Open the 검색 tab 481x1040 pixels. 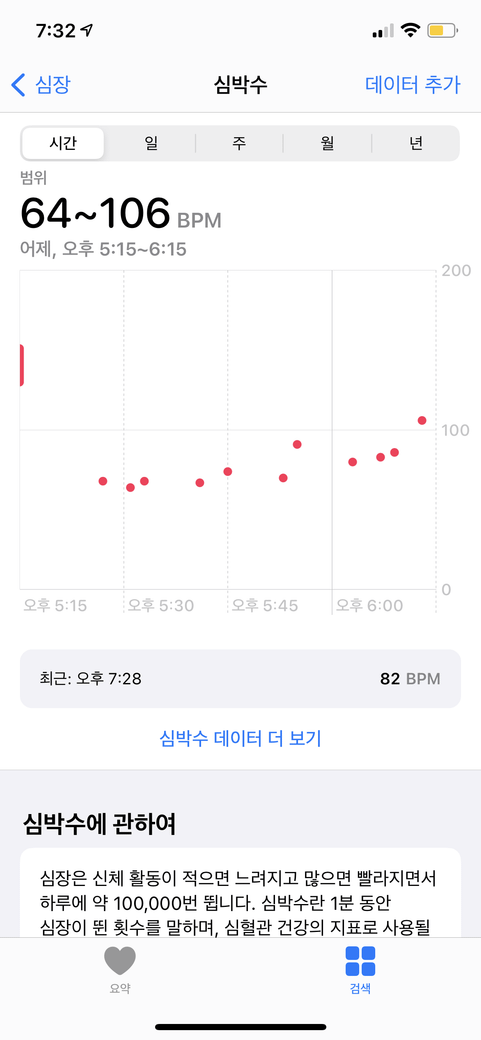pyautogui.click(x=360, y=970)
